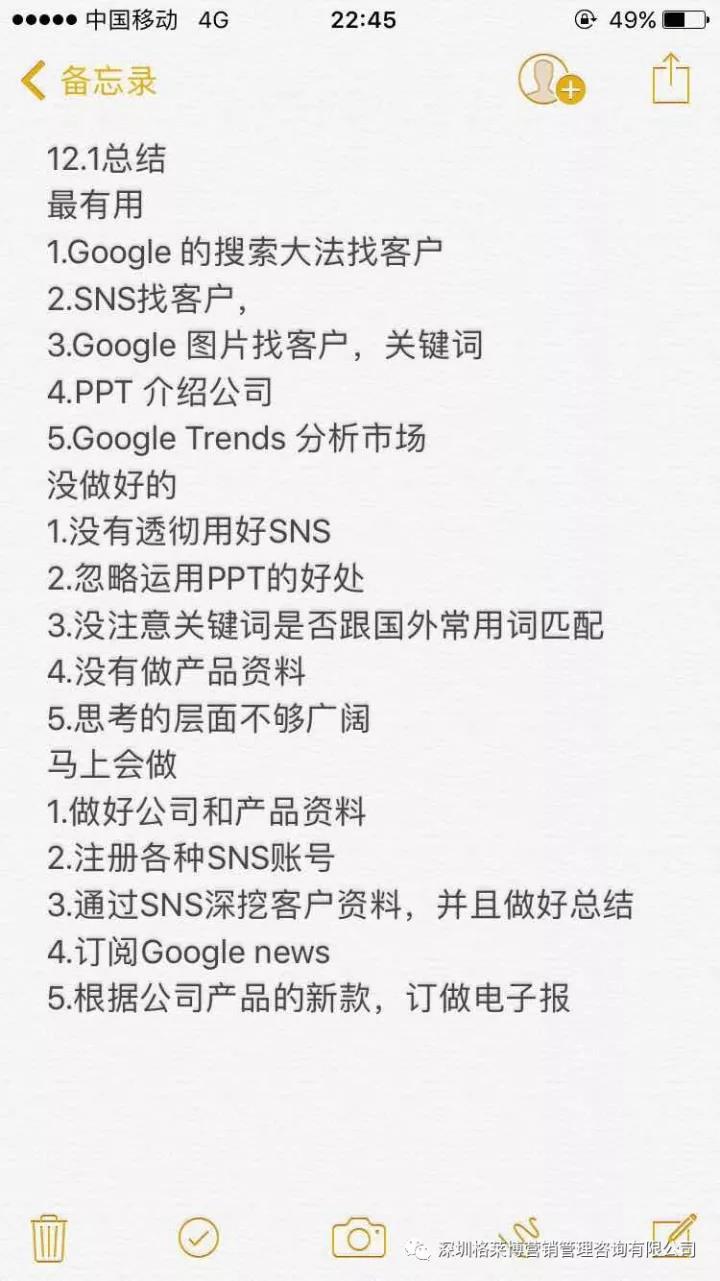This screenshot has height=1281, width=720.
Task: Open the share sheet for this note
Action: click(671, 79)
